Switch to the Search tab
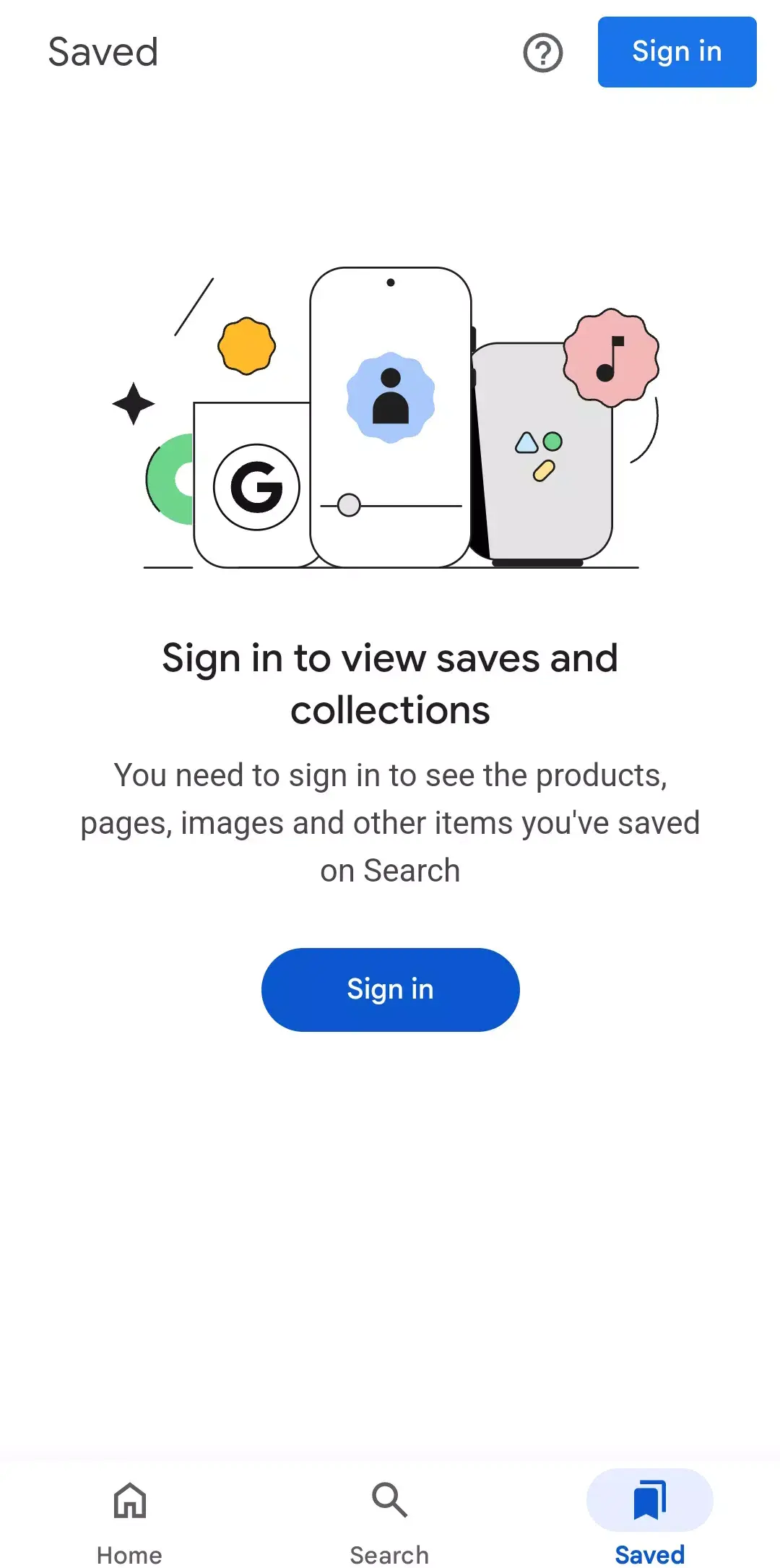 (389, 1517)
